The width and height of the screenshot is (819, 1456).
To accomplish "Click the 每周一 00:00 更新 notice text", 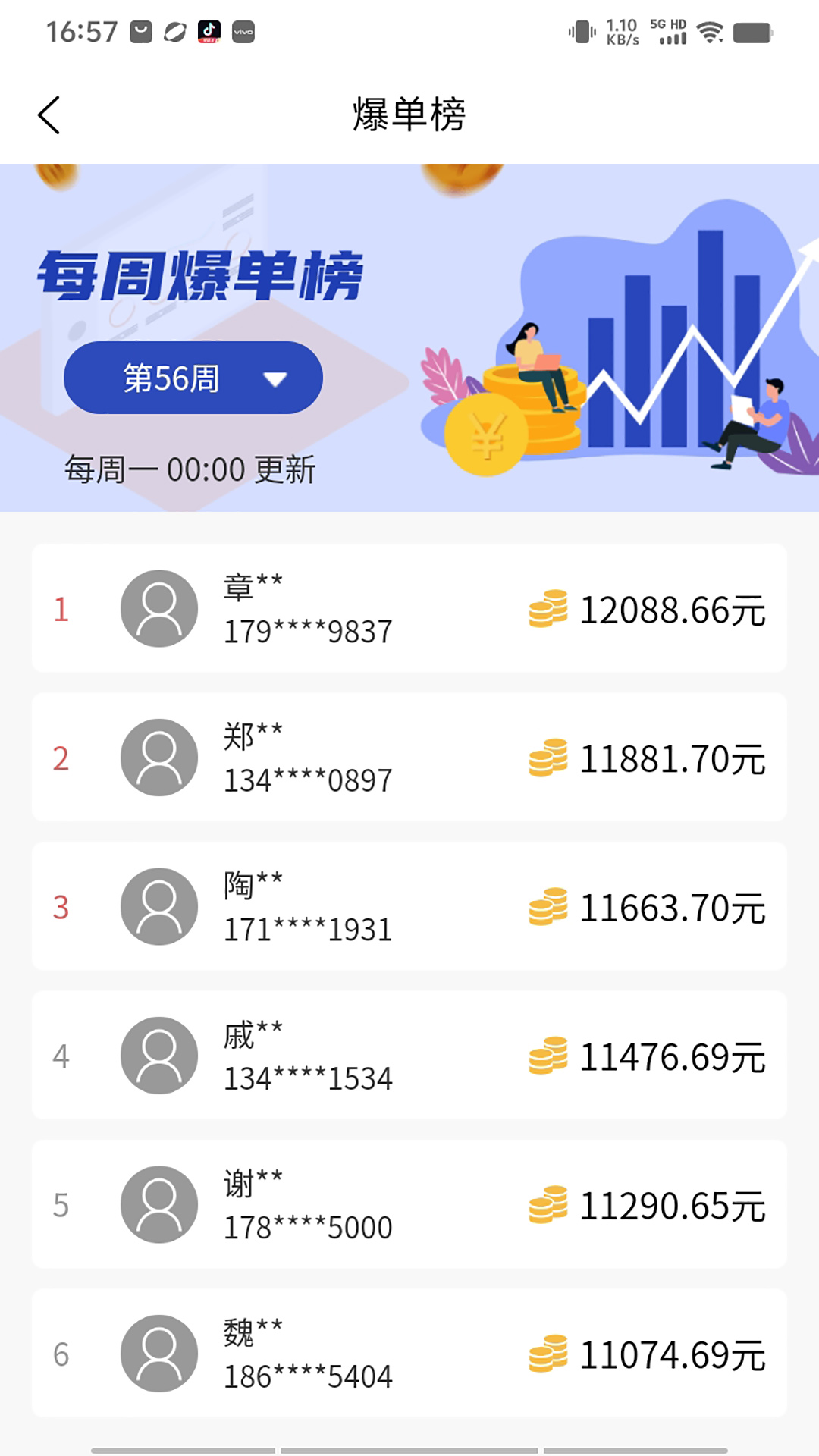I will (192, 469).
